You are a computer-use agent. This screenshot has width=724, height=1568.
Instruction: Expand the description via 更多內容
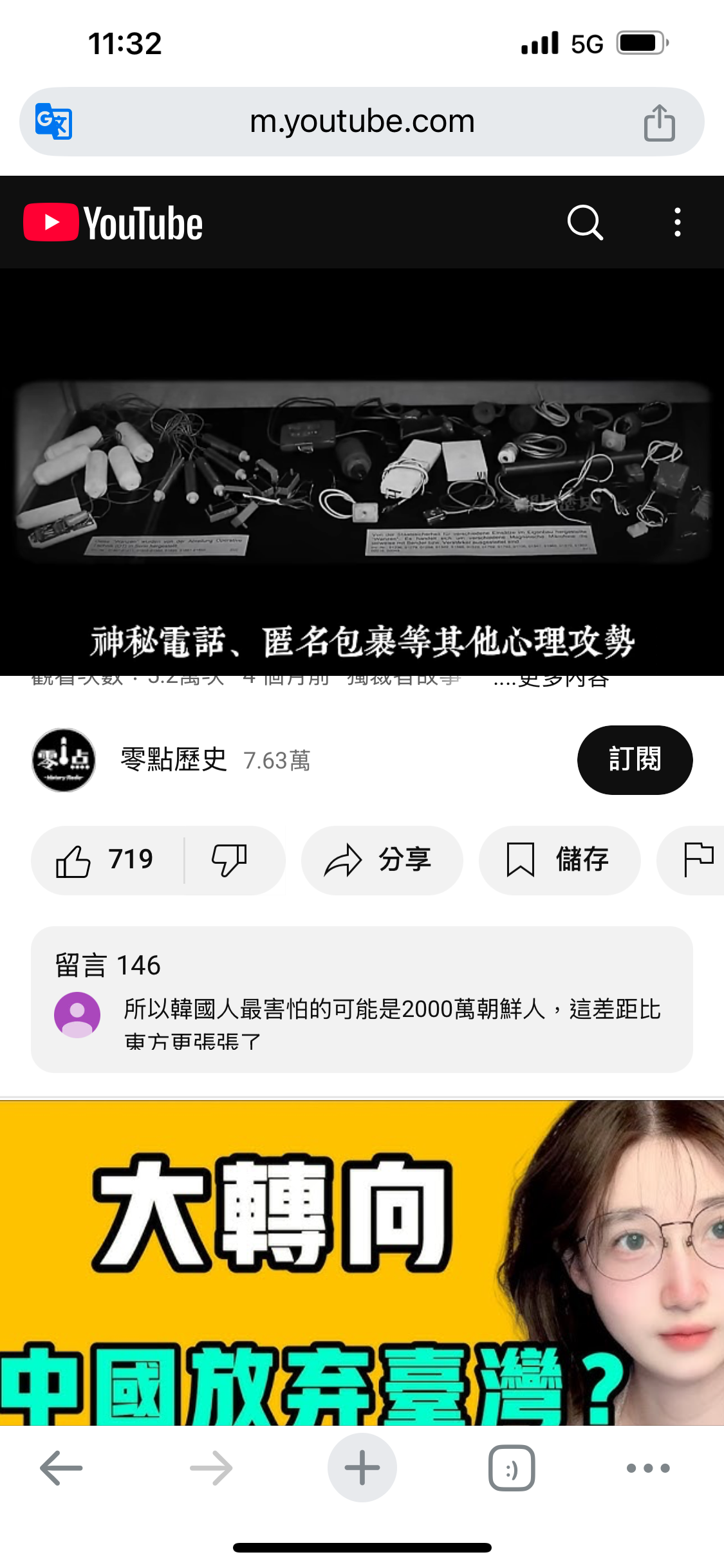551,680
